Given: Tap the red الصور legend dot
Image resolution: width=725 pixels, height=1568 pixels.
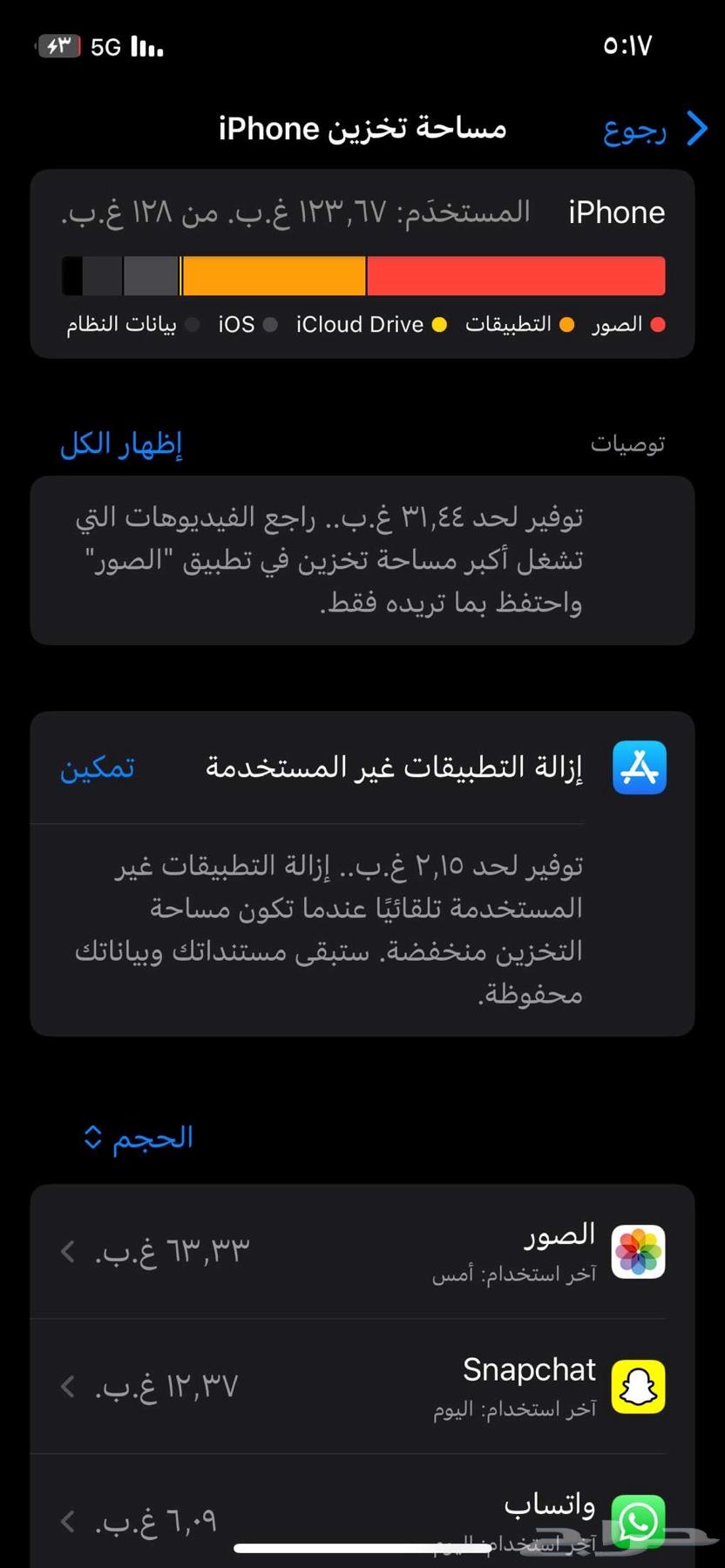Looking at the screenshot, I should [x=659, y=324].
